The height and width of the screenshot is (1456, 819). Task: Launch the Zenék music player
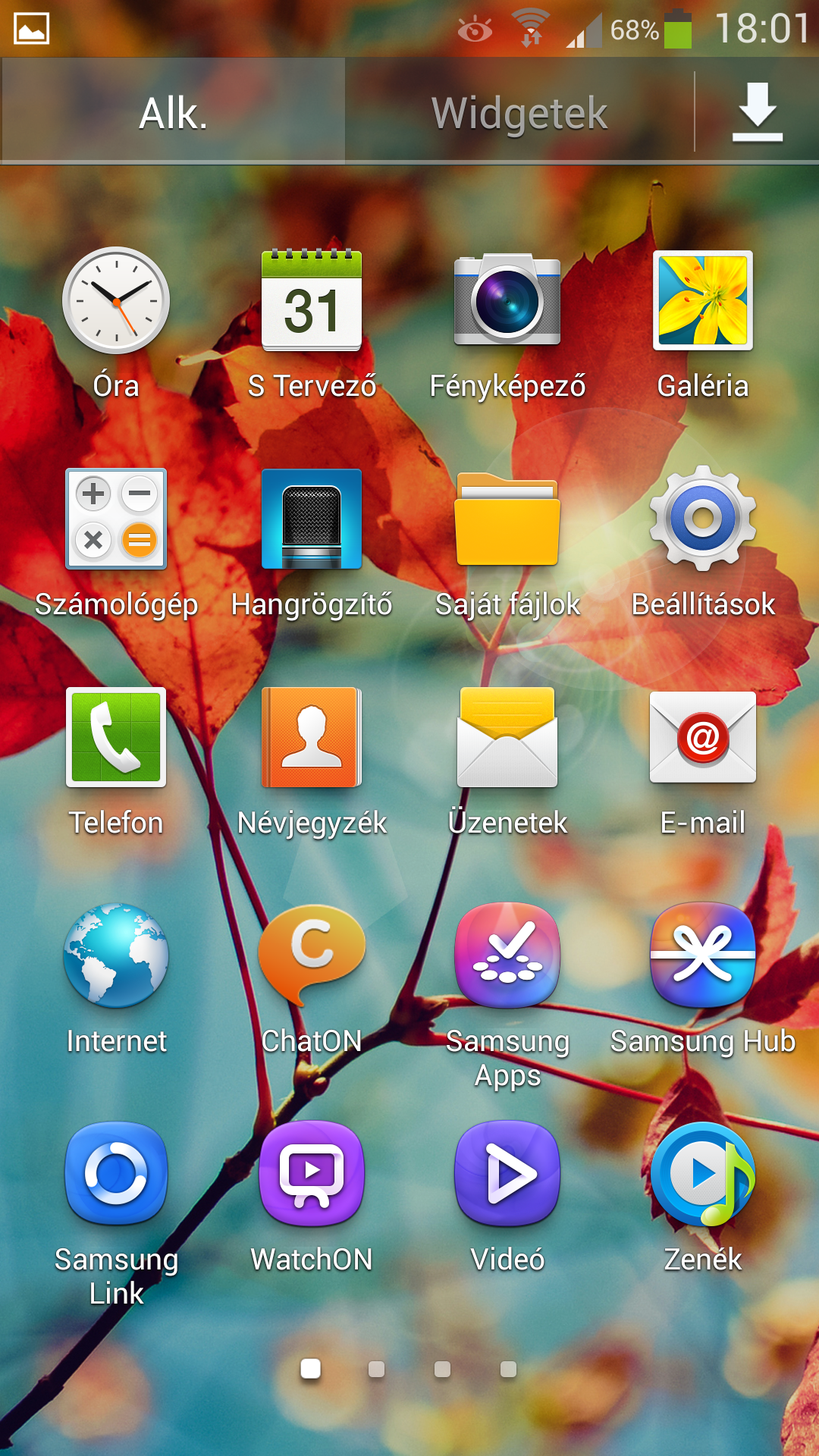click(x=703, y=1174)
